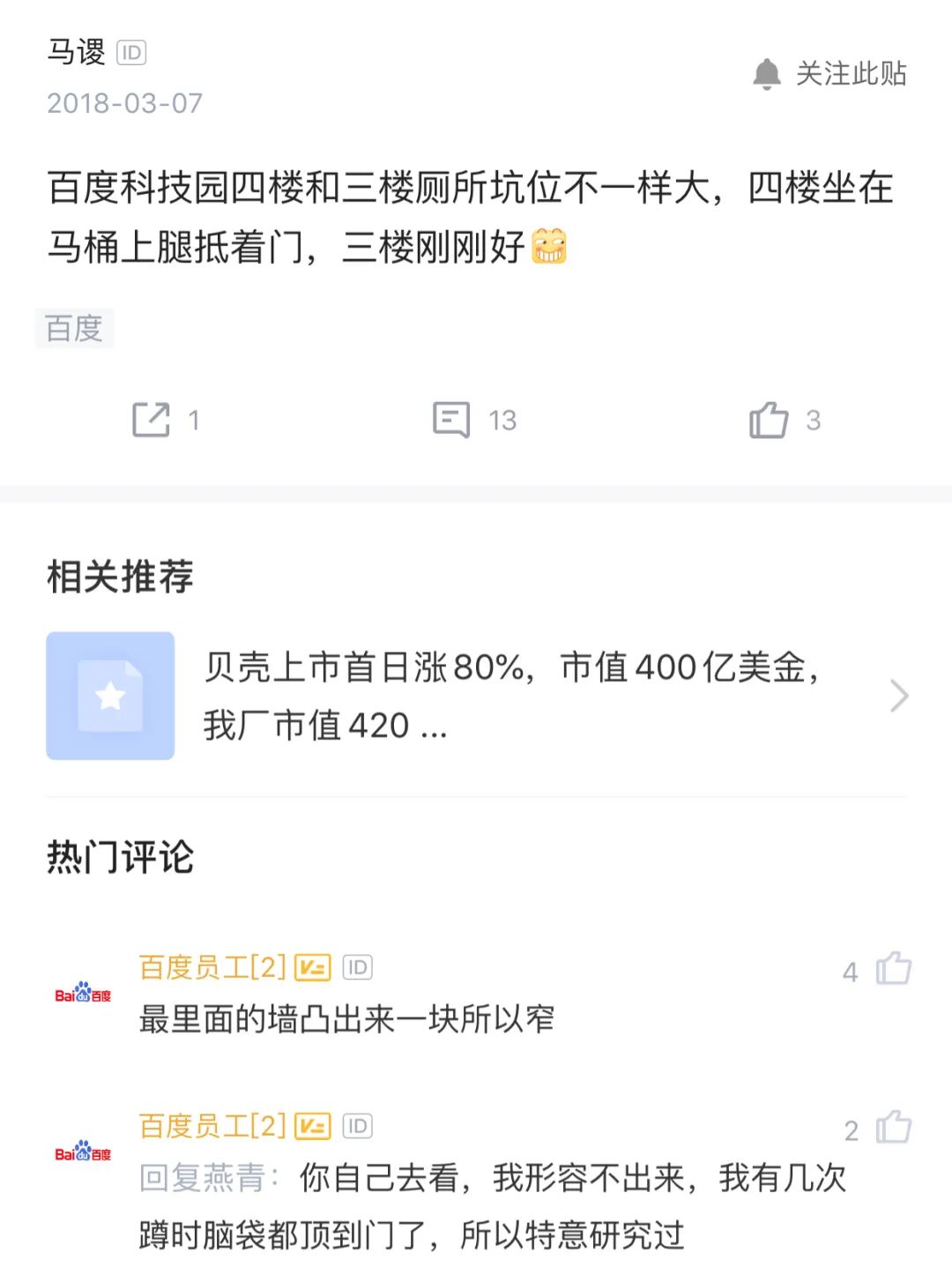The height and width of the screenshot is (1275, 952).
Task: Like the reply to 燕青
Action: tap(893, 1128)
